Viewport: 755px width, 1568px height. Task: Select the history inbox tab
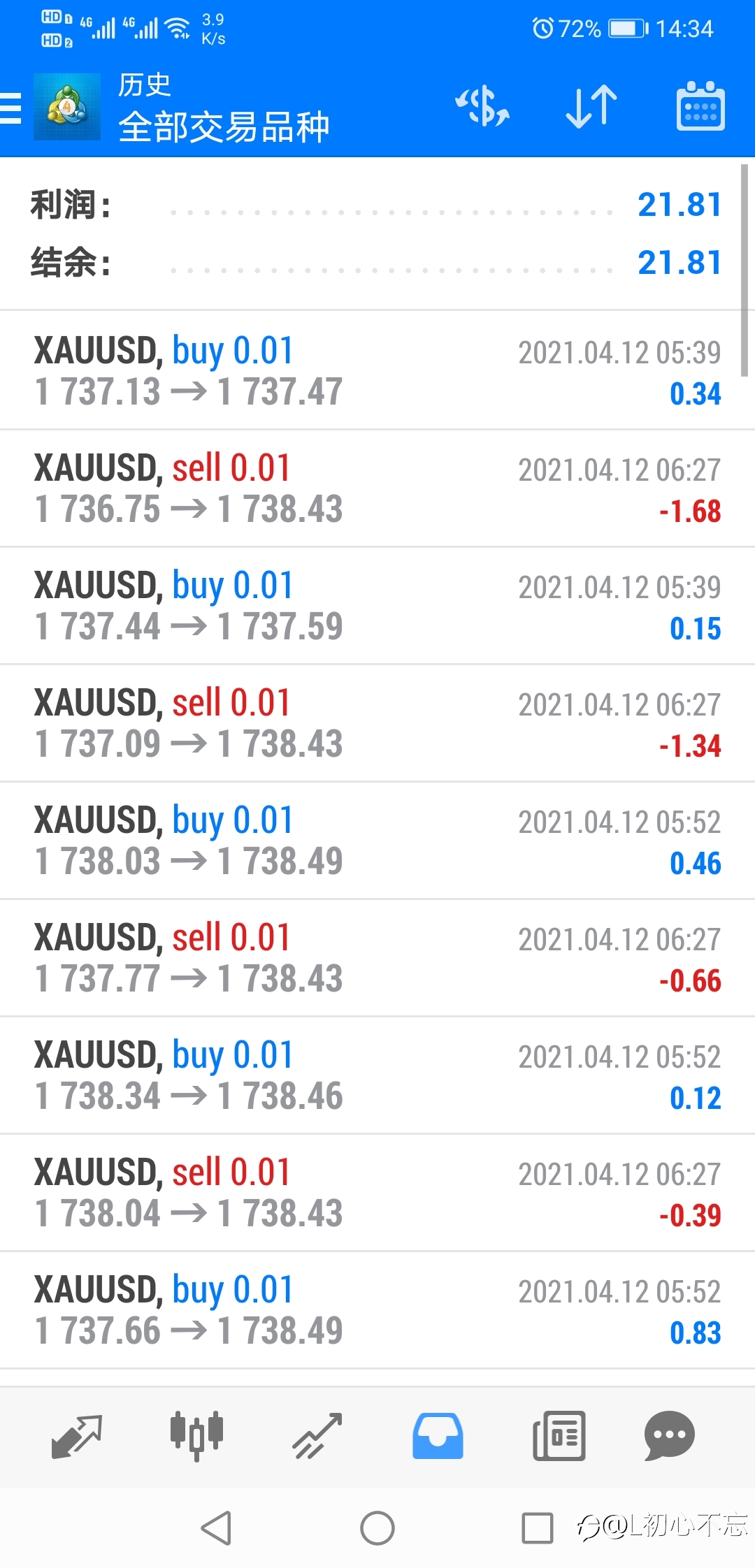[438, 1436]
